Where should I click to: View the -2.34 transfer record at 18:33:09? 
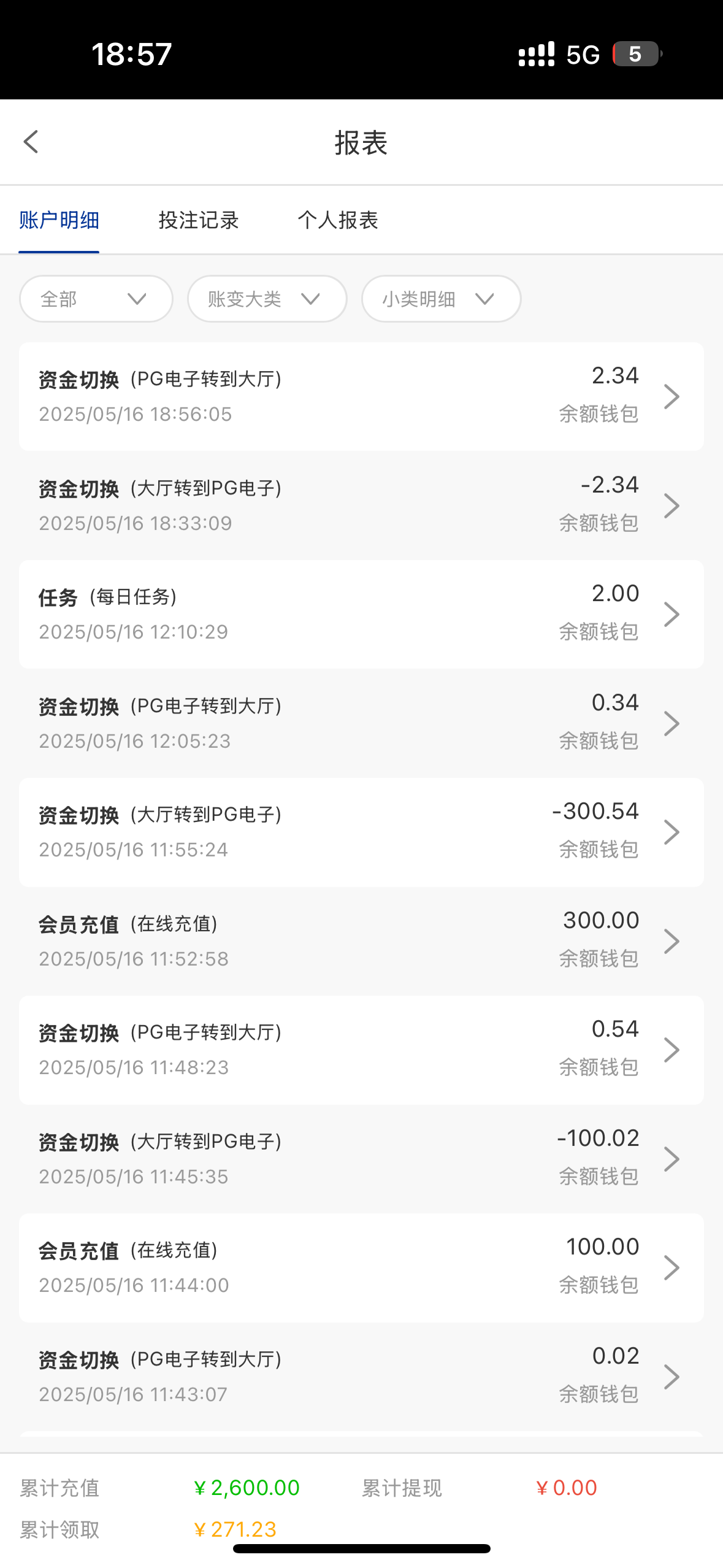point(361,505)
